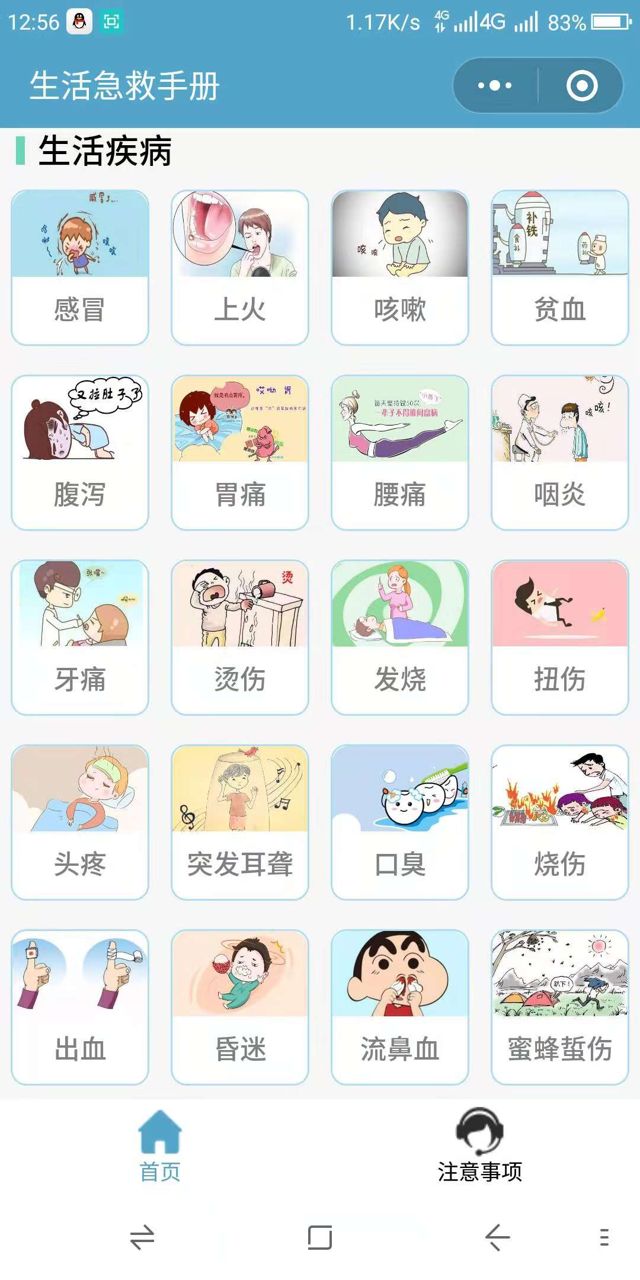The height and width of the screenshot is (1280, 640).
Task: Open the 牙痛 card
Action: [x=80, y=637]
